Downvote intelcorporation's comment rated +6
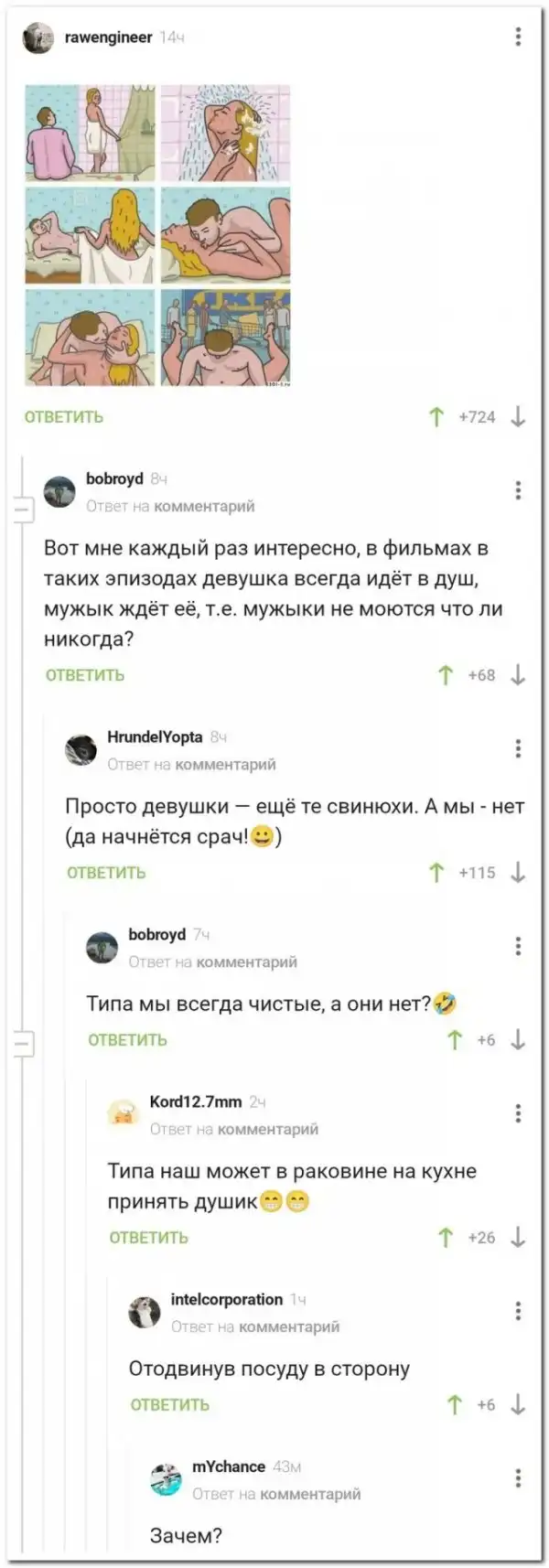 click(518, 1405)
